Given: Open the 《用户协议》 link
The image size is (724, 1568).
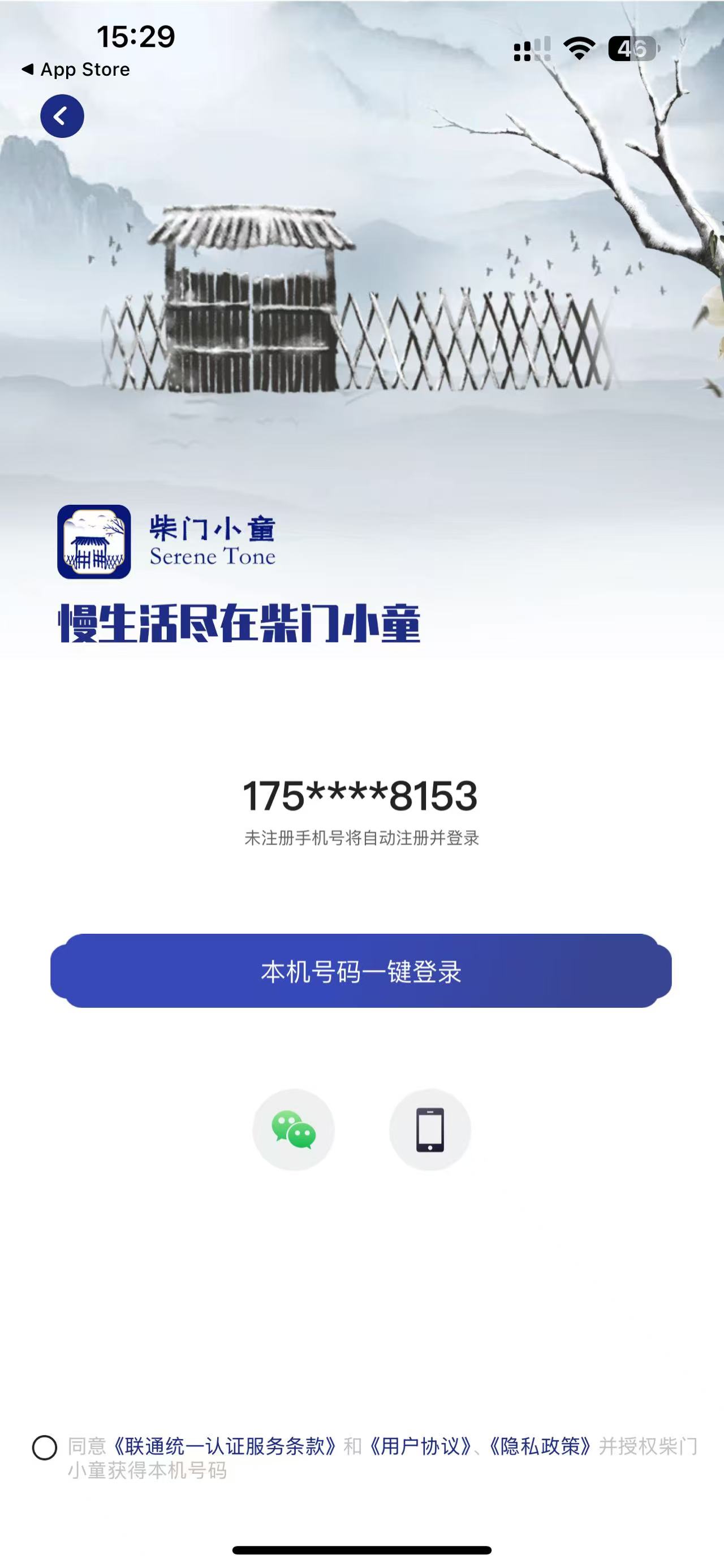Looking at the screenshot, I should tap(420, 1446).
